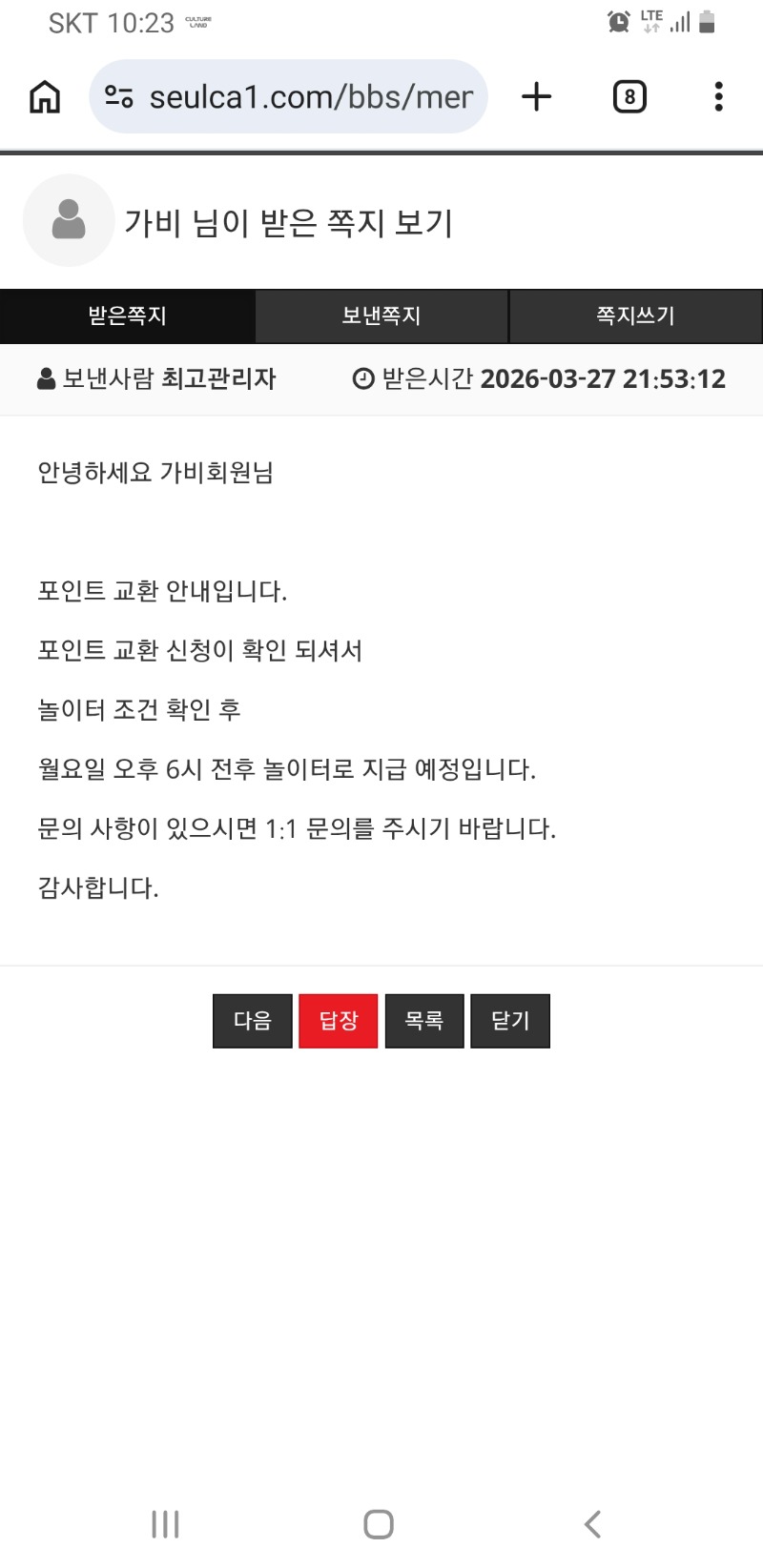Show the open tabs switcher
Viewport: 763px width, 1568px height.
[629, 96]
